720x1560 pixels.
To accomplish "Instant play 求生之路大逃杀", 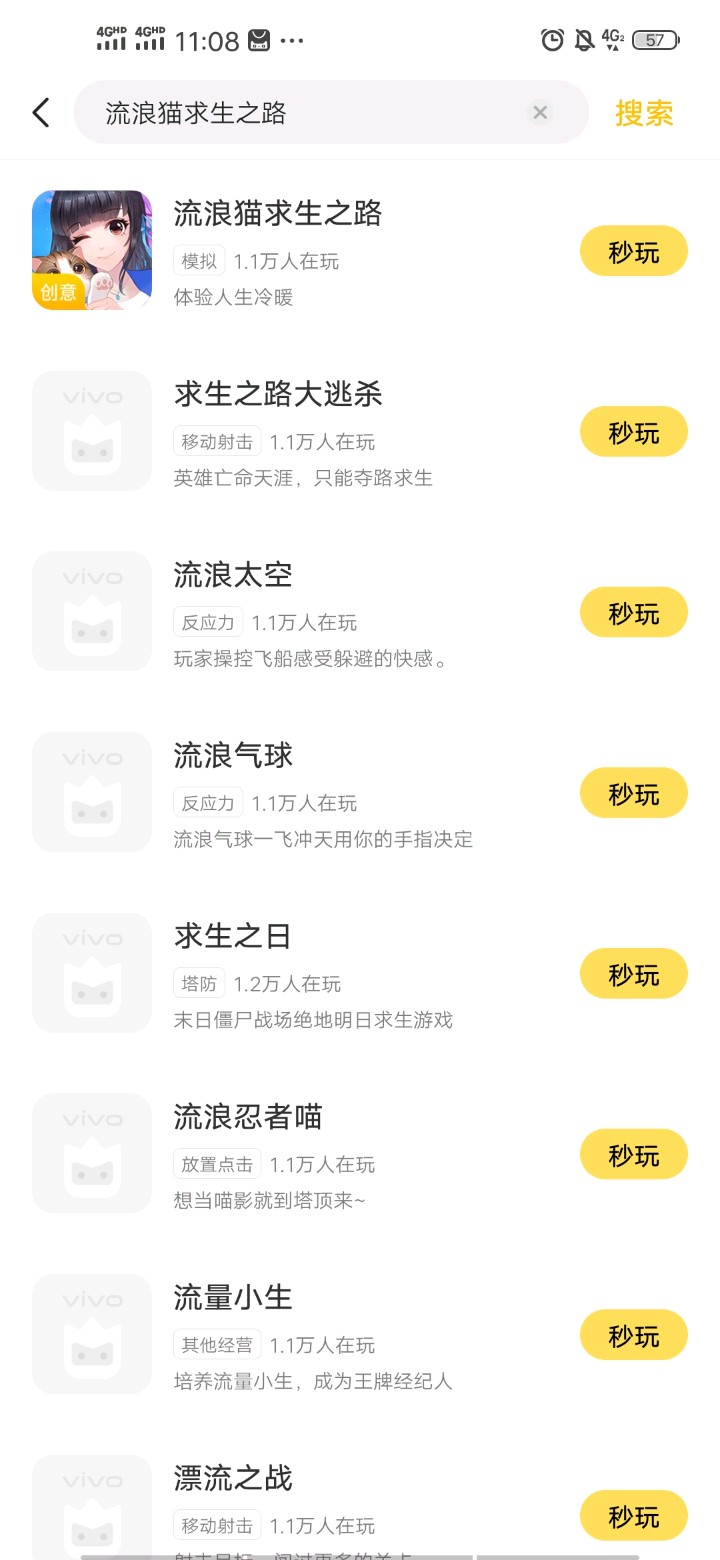I will (634, 432).
